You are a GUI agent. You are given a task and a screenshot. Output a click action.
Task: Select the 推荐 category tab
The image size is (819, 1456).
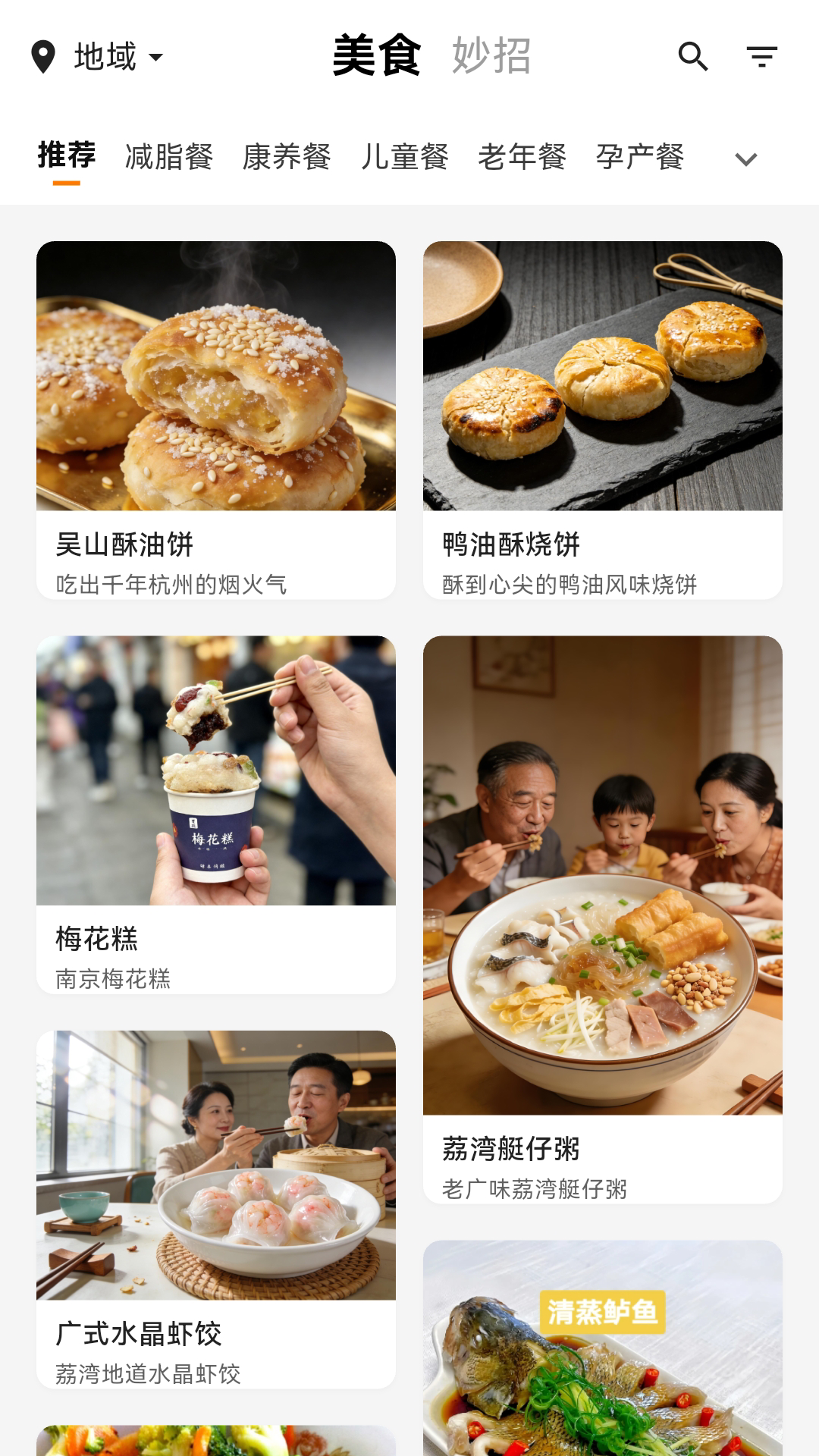(x=67, y=156)
